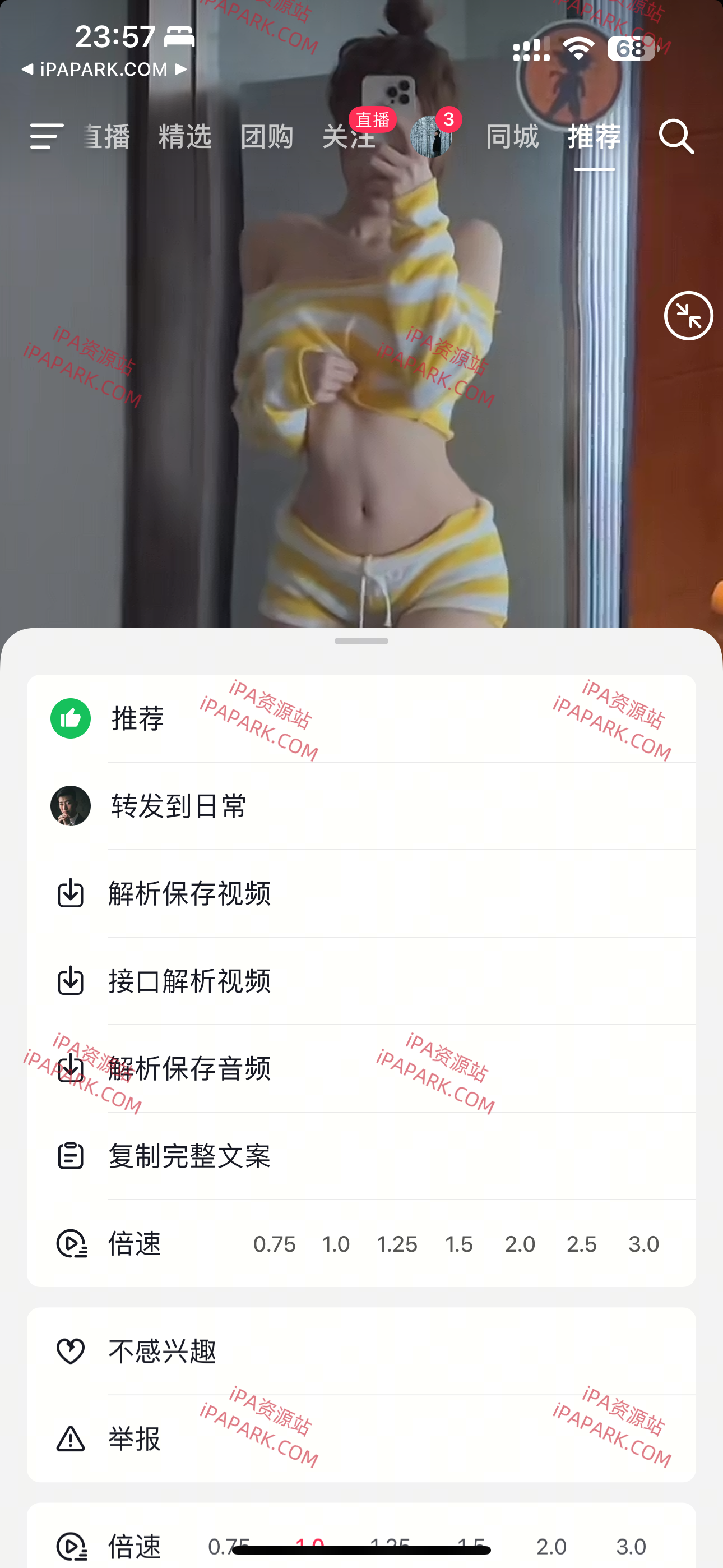Select 0.75 playback speed
Image resolution: width=723 pixels, height=1568 pixels.
275,1244
